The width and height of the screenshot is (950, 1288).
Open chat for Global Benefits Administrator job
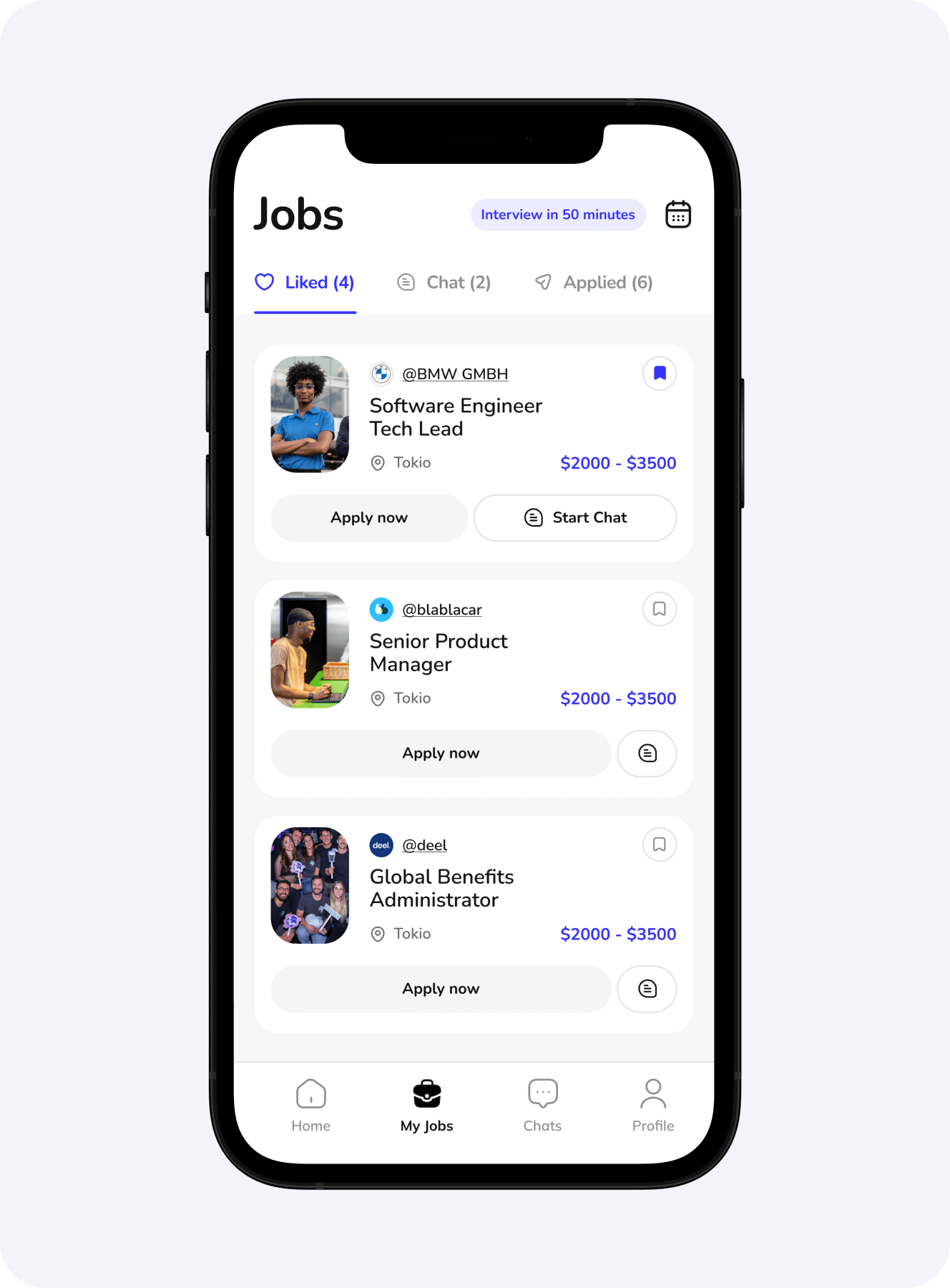point(647,989)
